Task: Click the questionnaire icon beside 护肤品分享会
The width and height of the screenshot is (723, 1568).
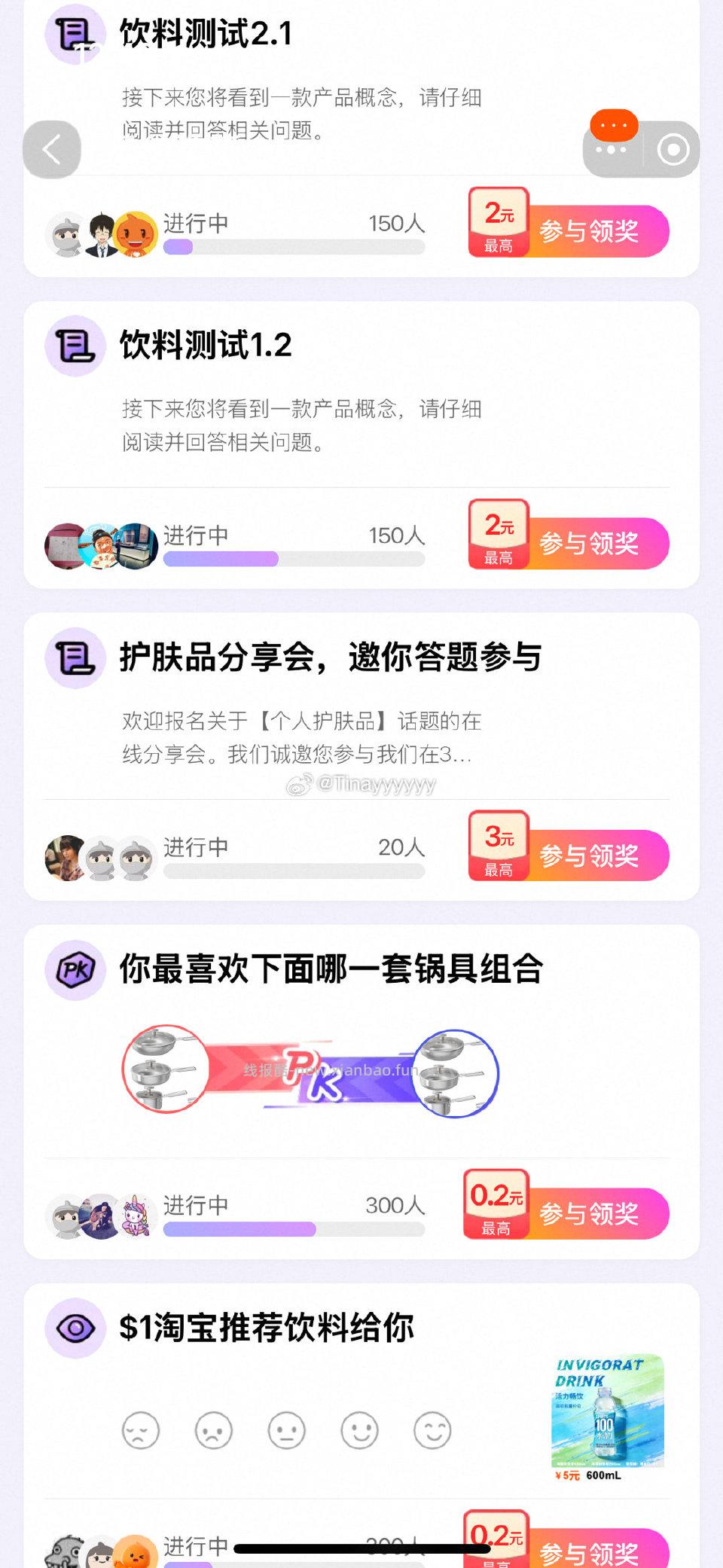Action: [x=72, y=657]
